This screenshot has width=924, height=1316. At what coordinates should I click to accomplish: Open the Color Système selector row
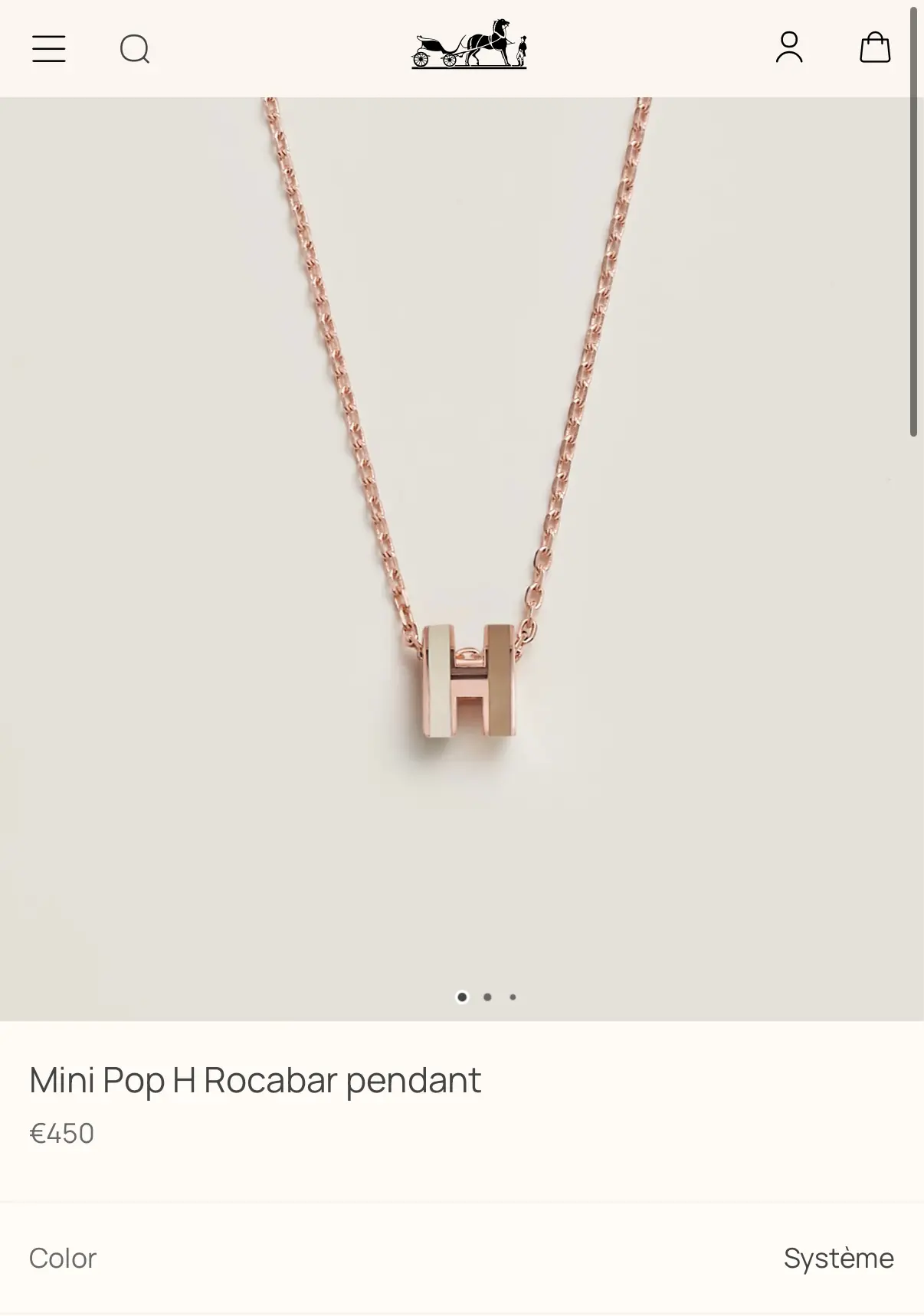461,1259
